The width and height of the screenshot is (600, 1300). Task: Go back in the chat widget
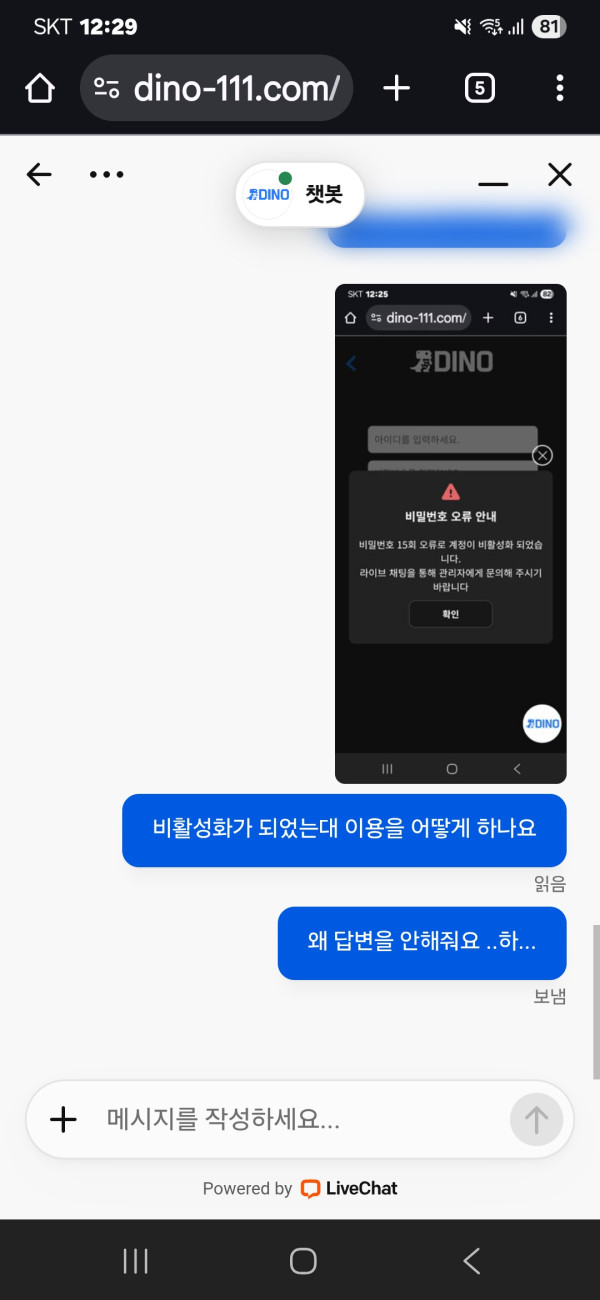[39, 175]
